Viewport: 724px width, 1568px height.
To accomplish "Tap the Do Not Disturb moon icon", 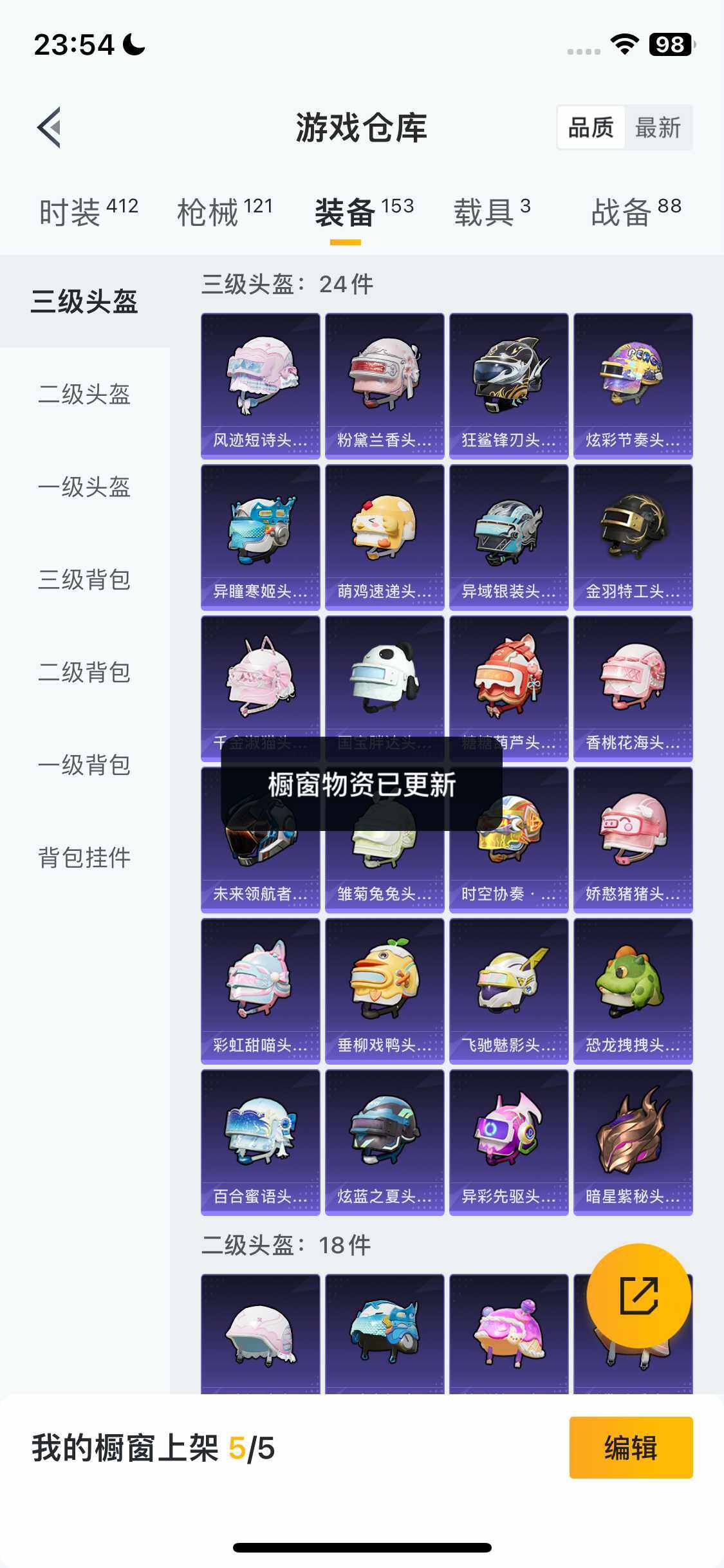I will (x=132, y=44).
